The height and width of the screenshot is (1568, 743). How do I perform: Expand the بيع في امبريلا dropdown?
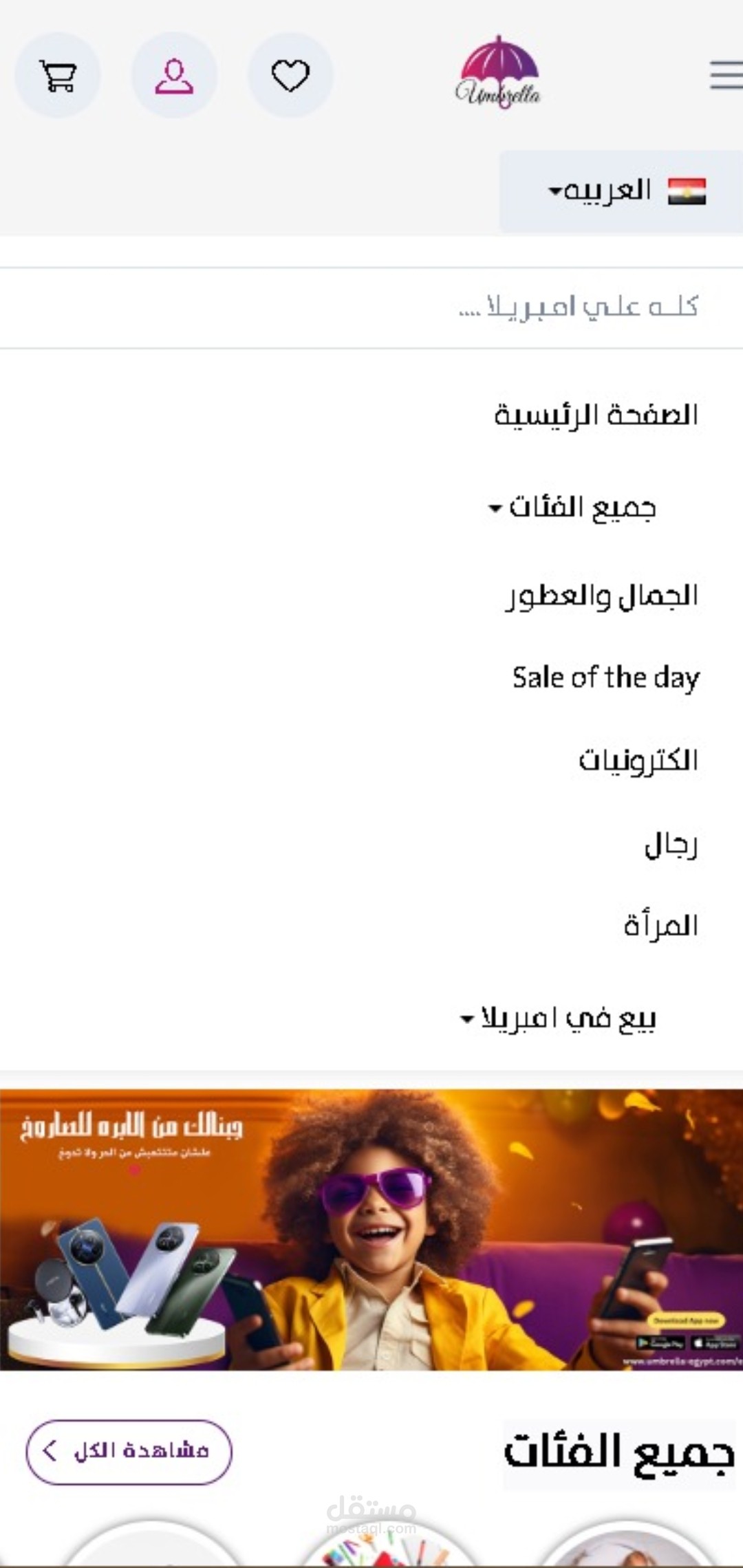point(558,1019)
